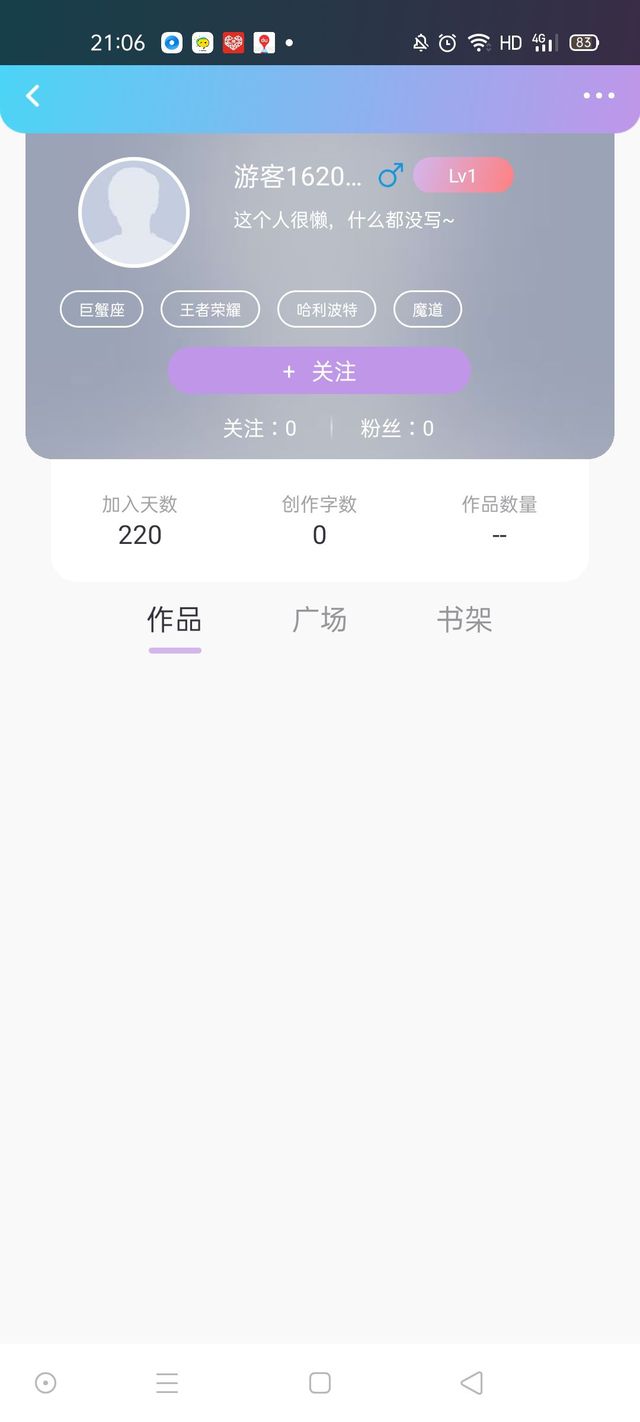Image resolution: width=640 pixels, height=1422 pixels.
Task: Tap the system home button
Action: click(320, 1383)
